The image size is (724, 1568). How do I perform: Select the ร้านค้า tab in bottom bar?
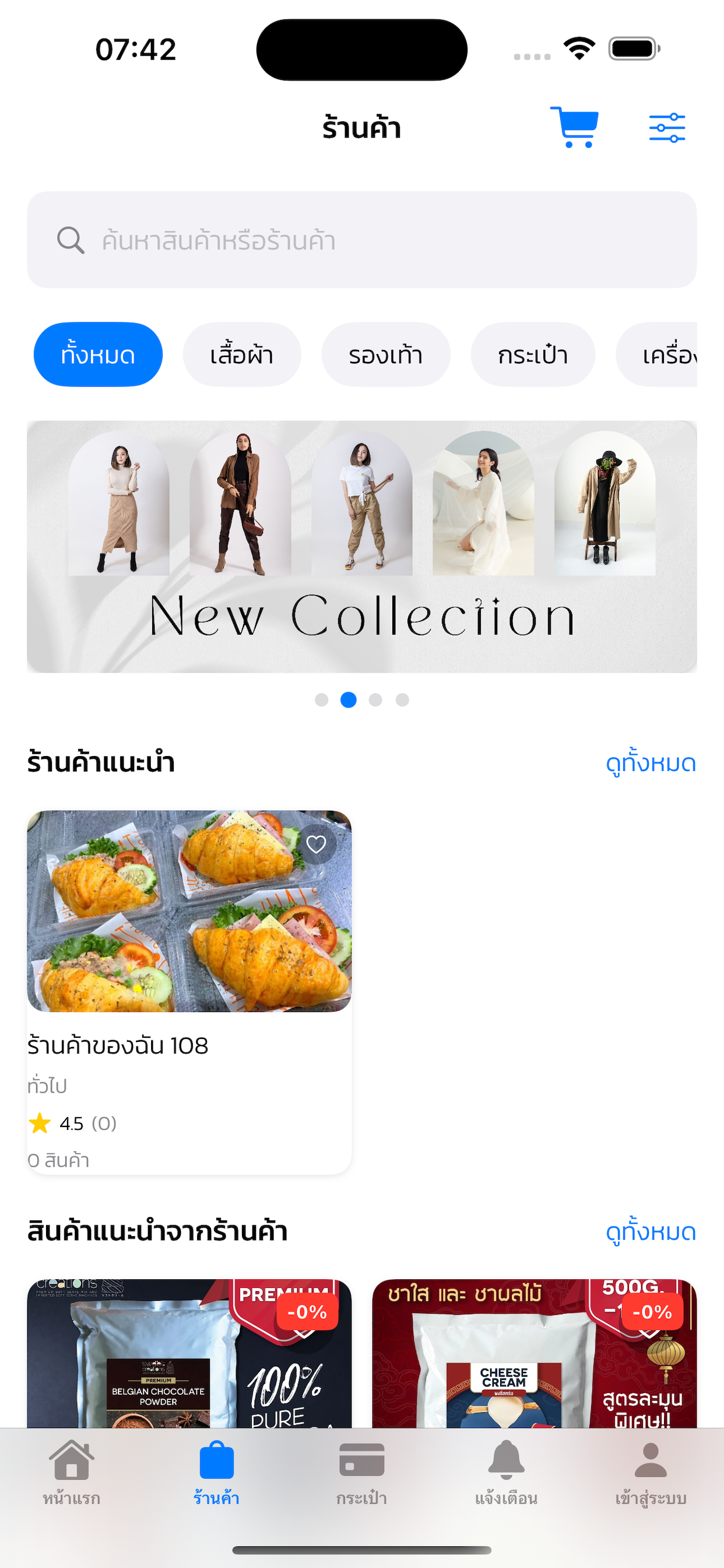point(217,1473)
